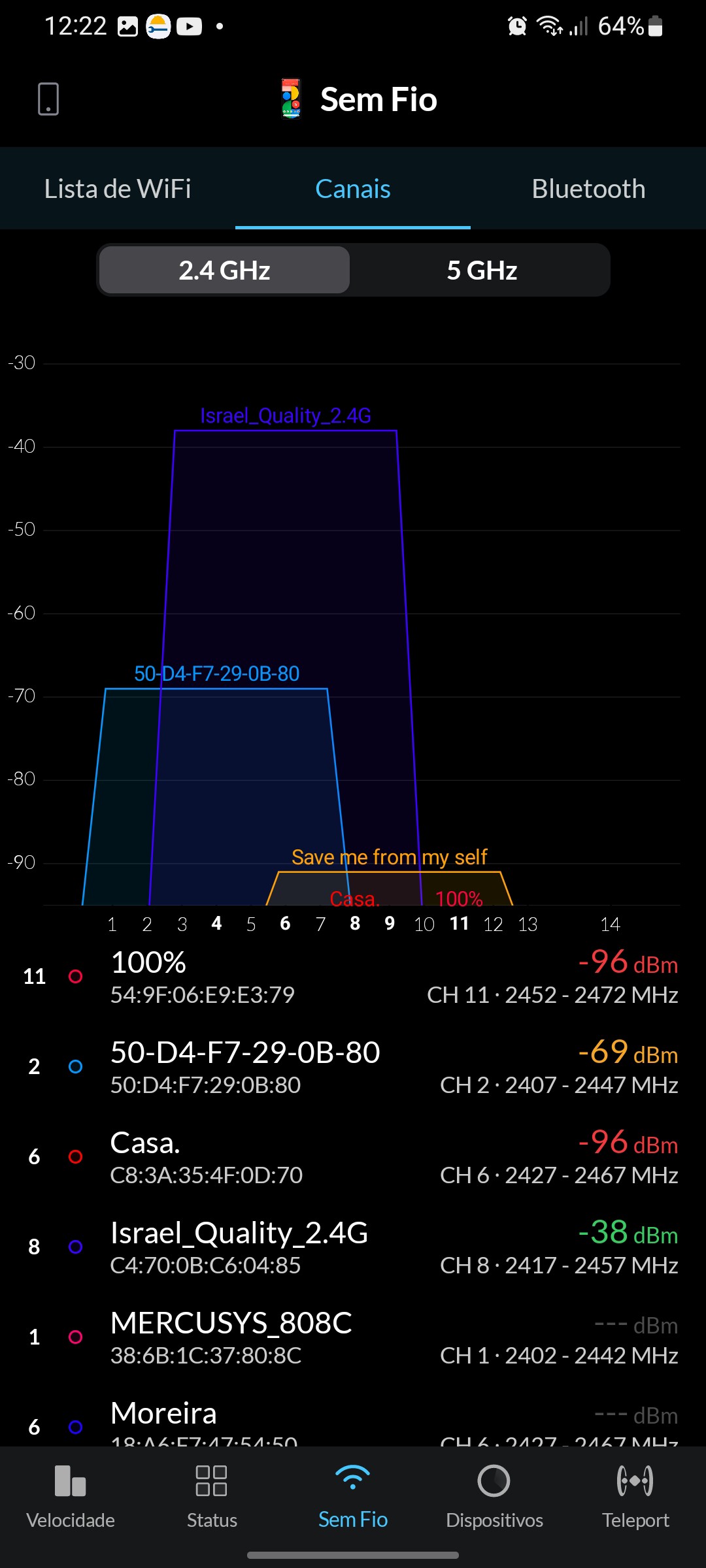This screenshot has width=706, height=1568.
Task: Tap the Casa. network entry
Action: click(353, 1158)
